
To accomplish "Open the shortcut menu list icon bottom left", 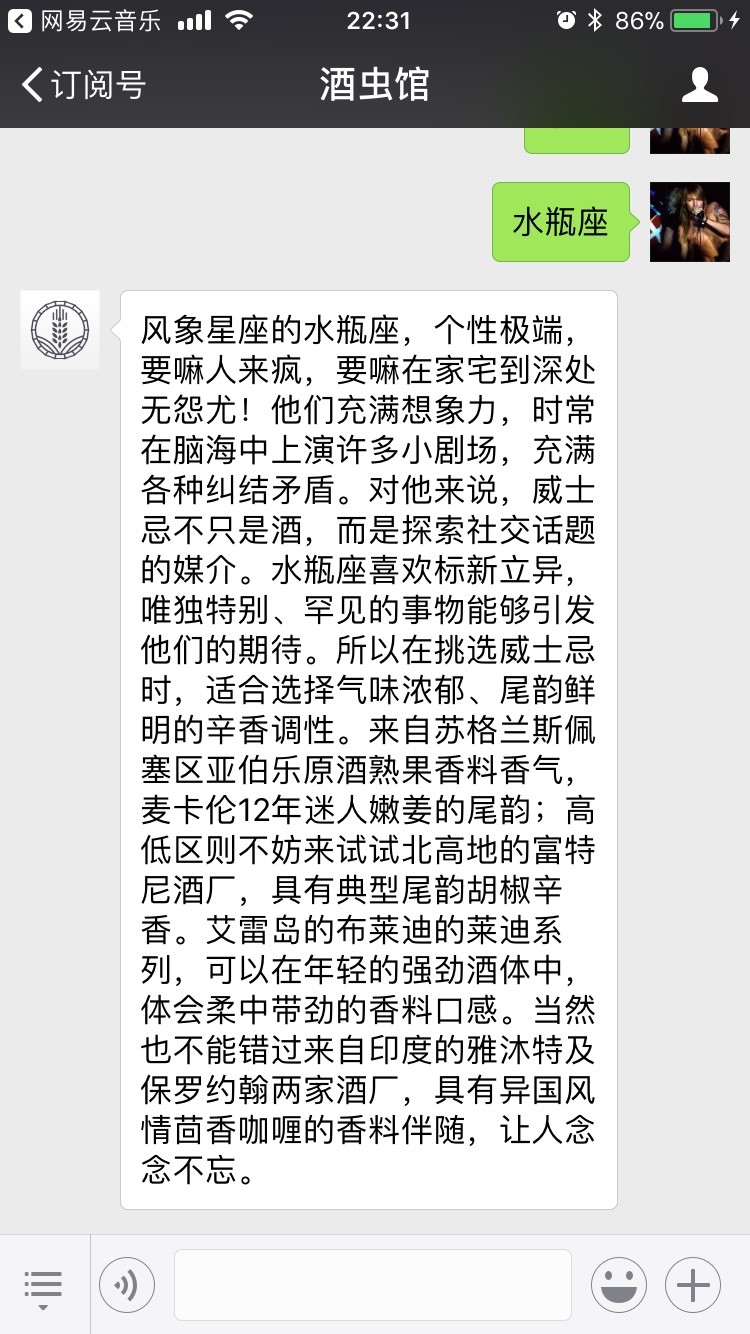I will [x=43, y=1285].
